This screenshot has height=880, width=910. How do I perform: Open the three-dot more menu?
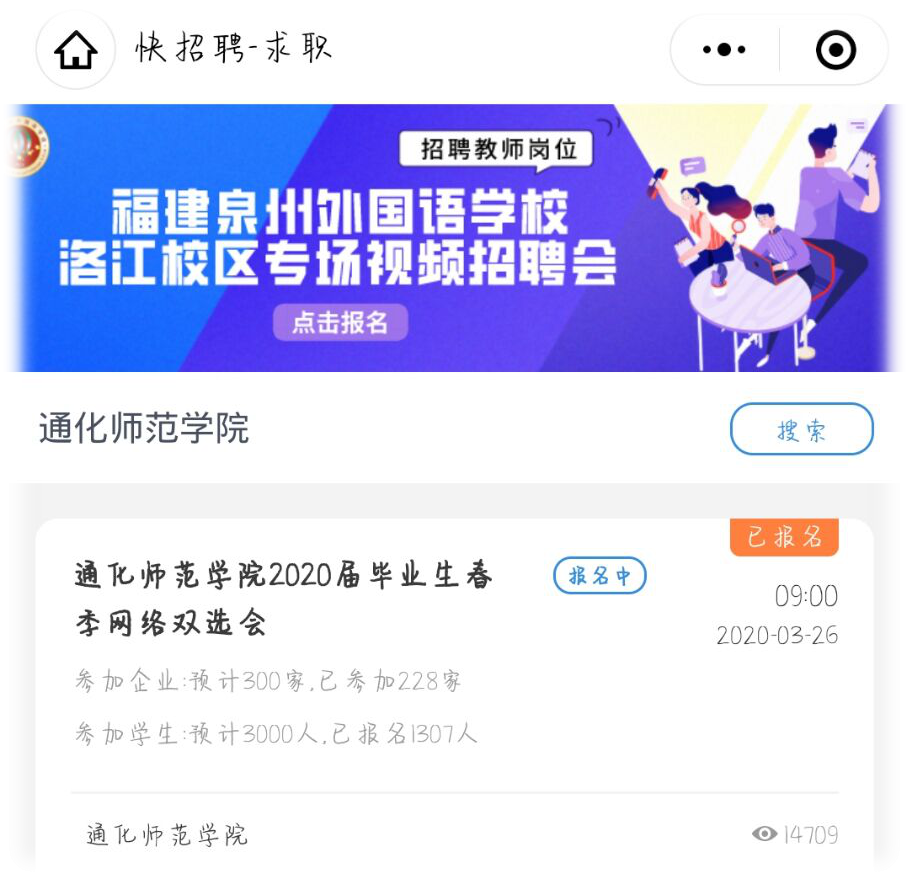click(724, 50)
